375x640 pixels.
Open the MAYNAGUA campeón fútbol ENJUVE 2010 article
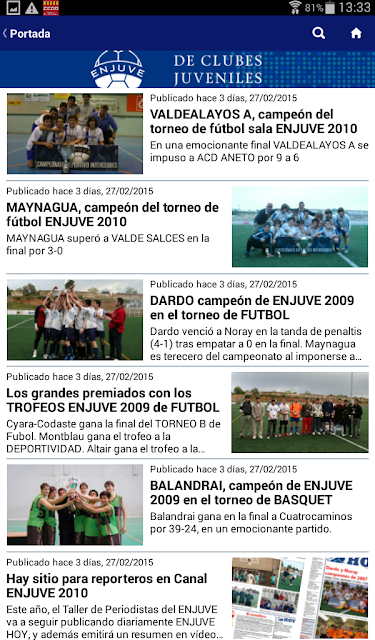pos(187,227)
